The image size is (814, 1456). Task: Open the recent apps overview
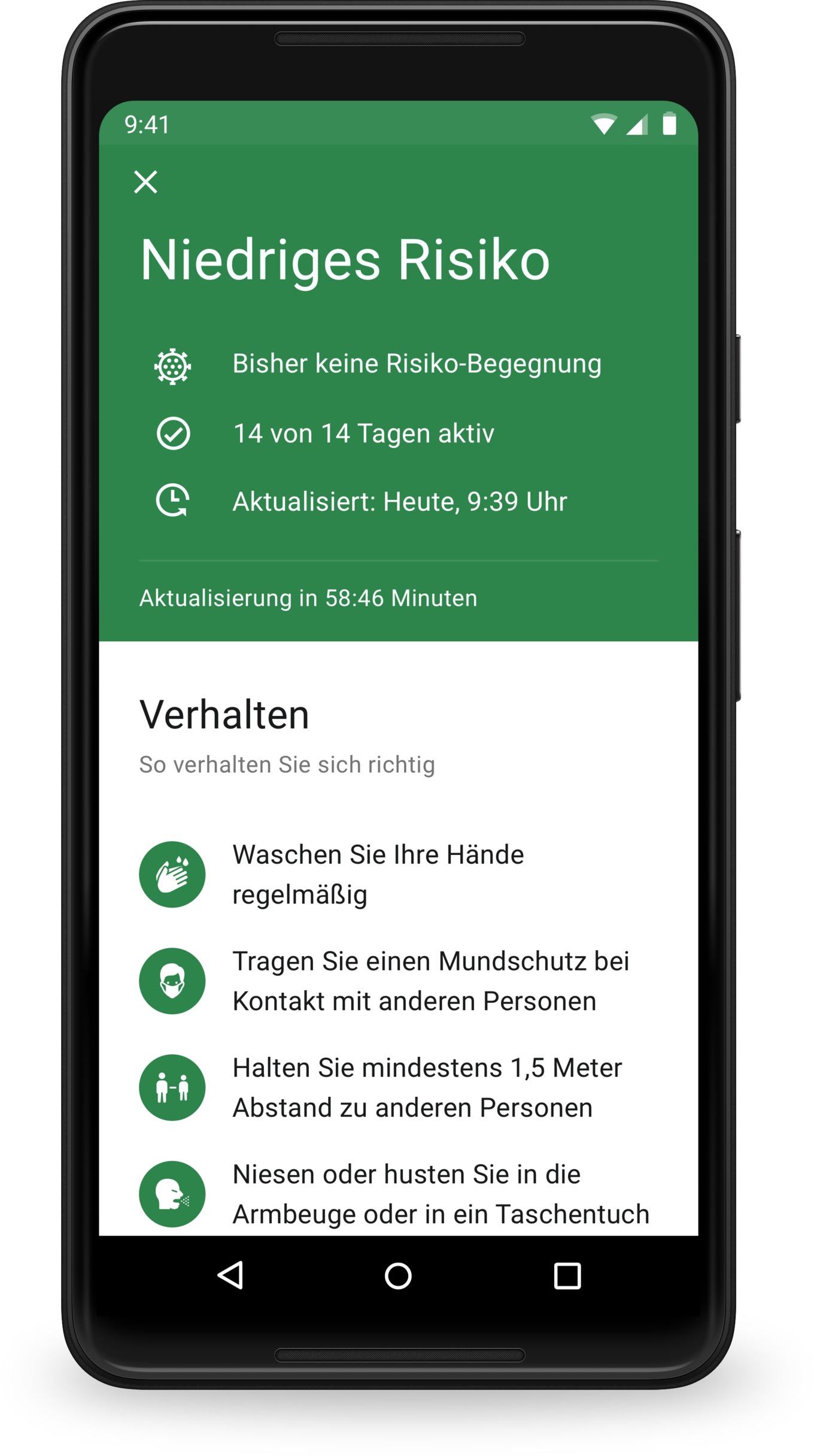(x=567, y=1276)
